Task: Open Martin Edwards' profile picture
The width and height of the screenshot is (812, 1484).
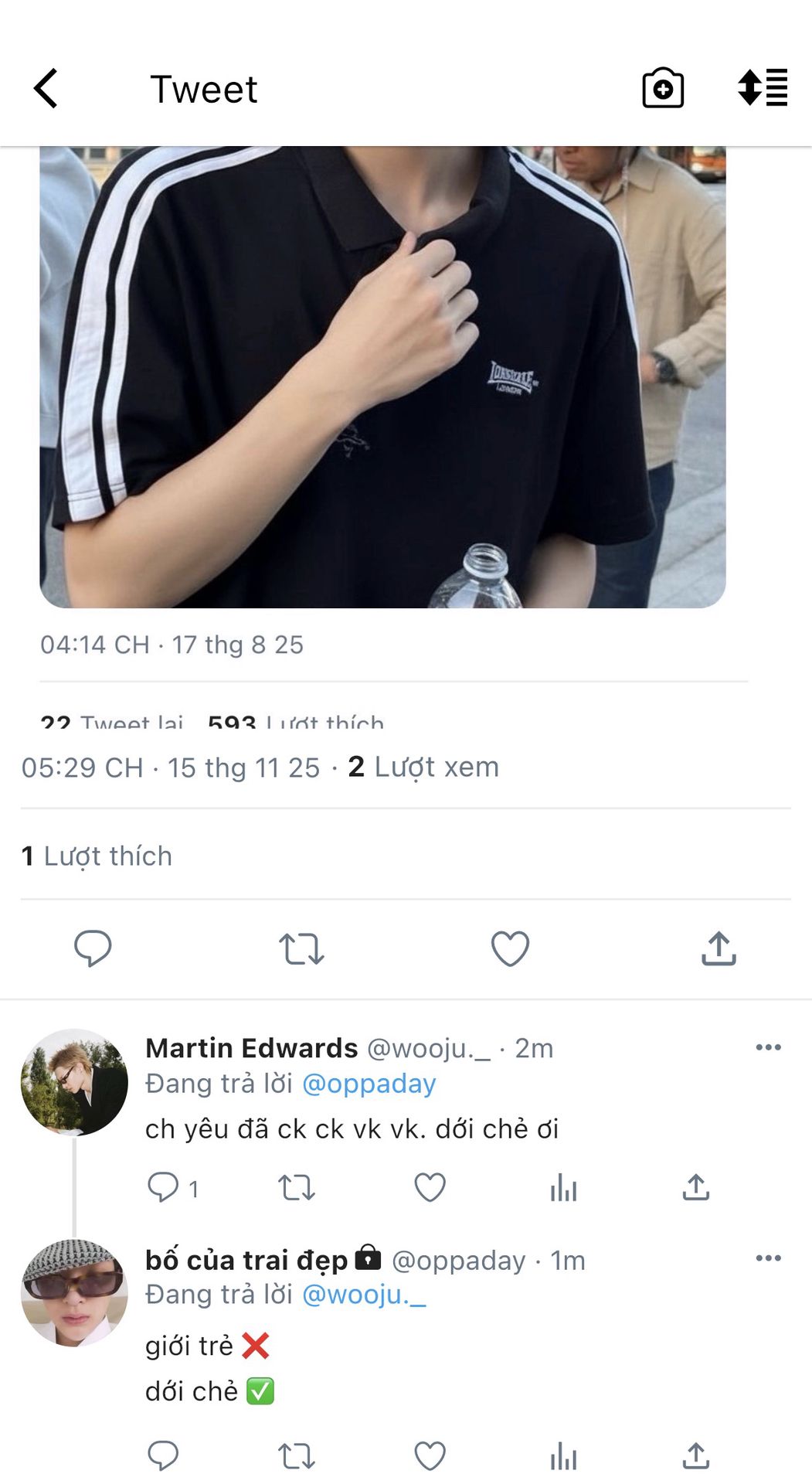Action: 74,1082
